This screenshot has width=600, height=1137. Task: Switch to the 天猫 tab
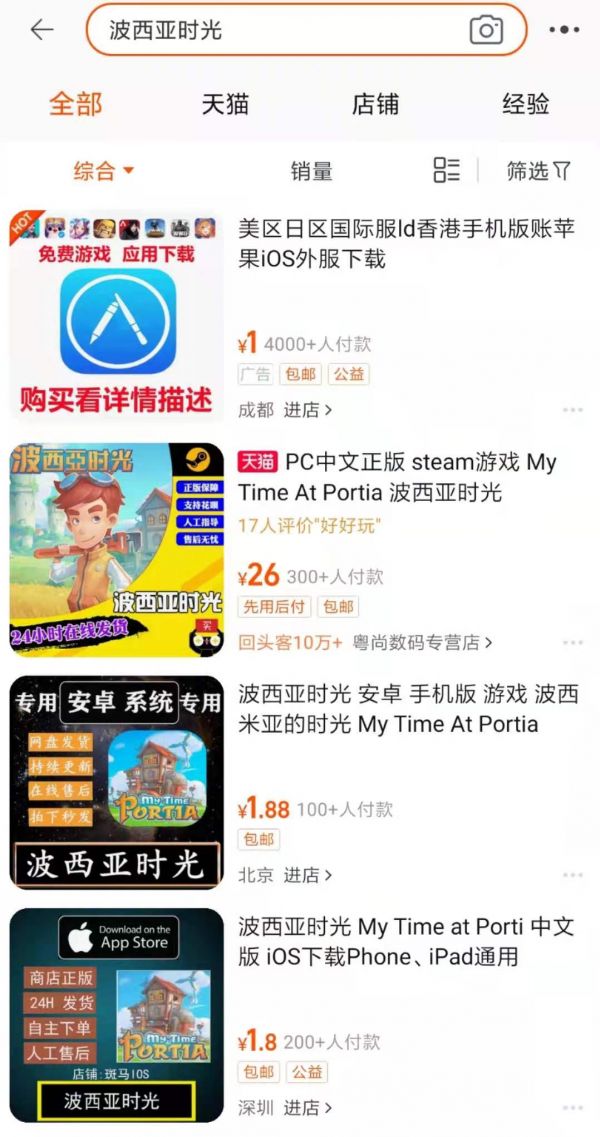point(225,104)
